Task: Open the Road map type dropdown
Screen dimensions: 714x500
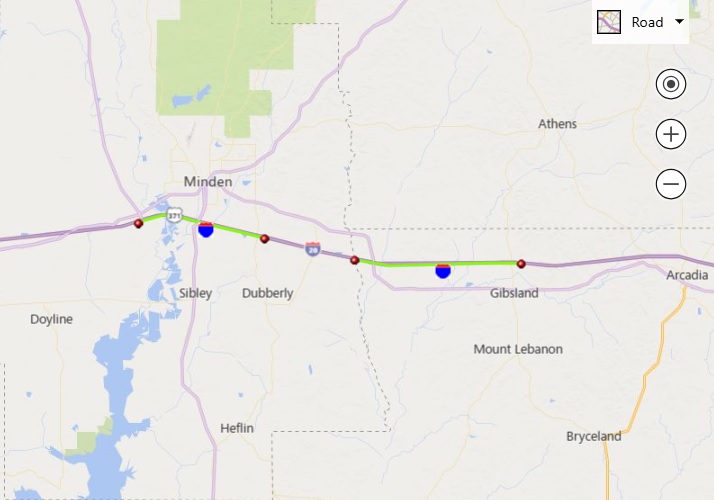Action: pyautogui.click(x=641, y=22)
